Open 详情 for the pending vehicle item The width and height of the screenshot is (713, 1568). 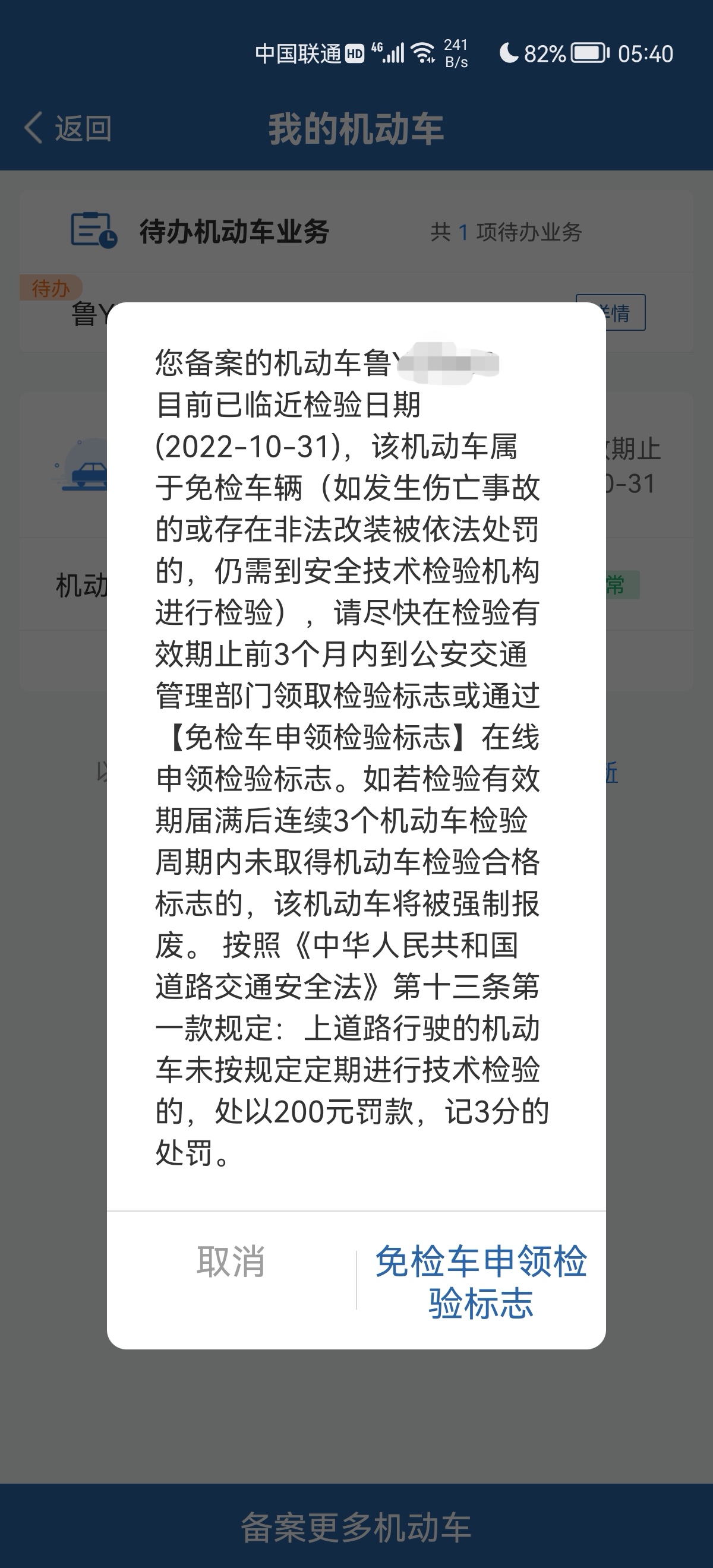[613, 312]
